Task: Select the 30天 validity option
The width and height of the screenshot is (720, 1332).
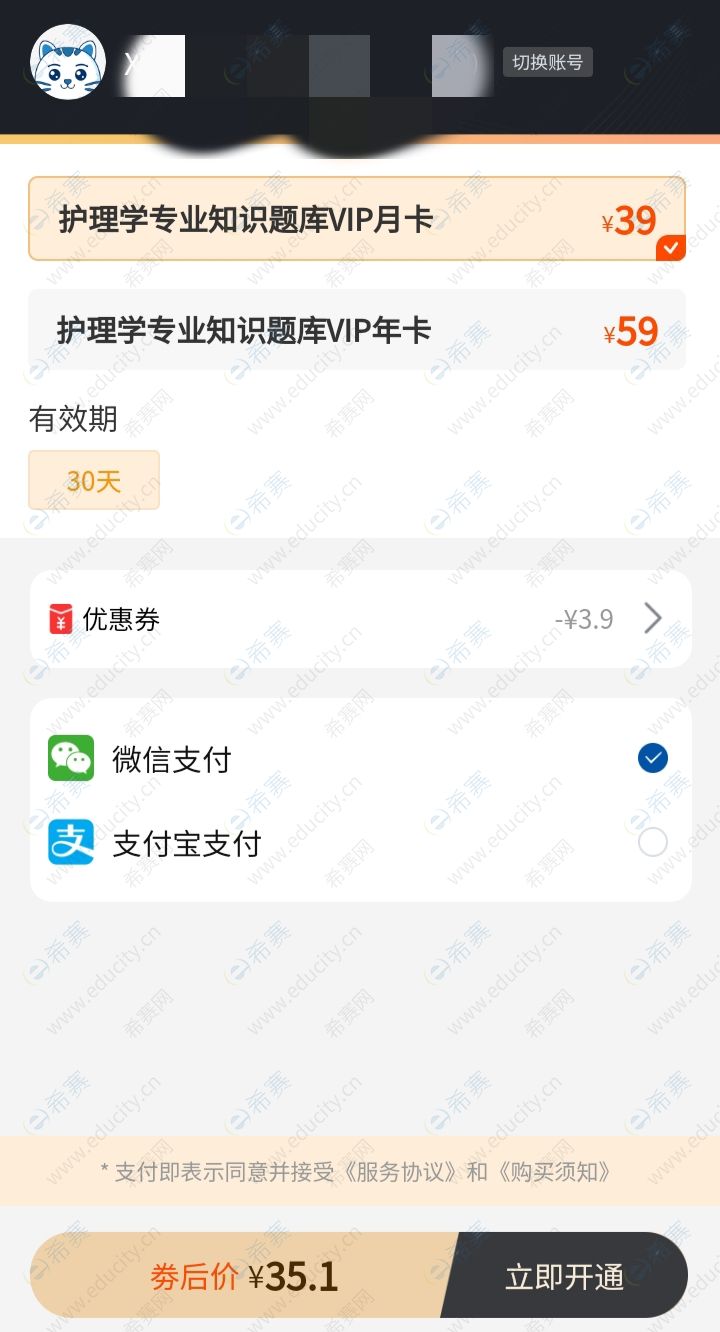Action: point(94,481)
